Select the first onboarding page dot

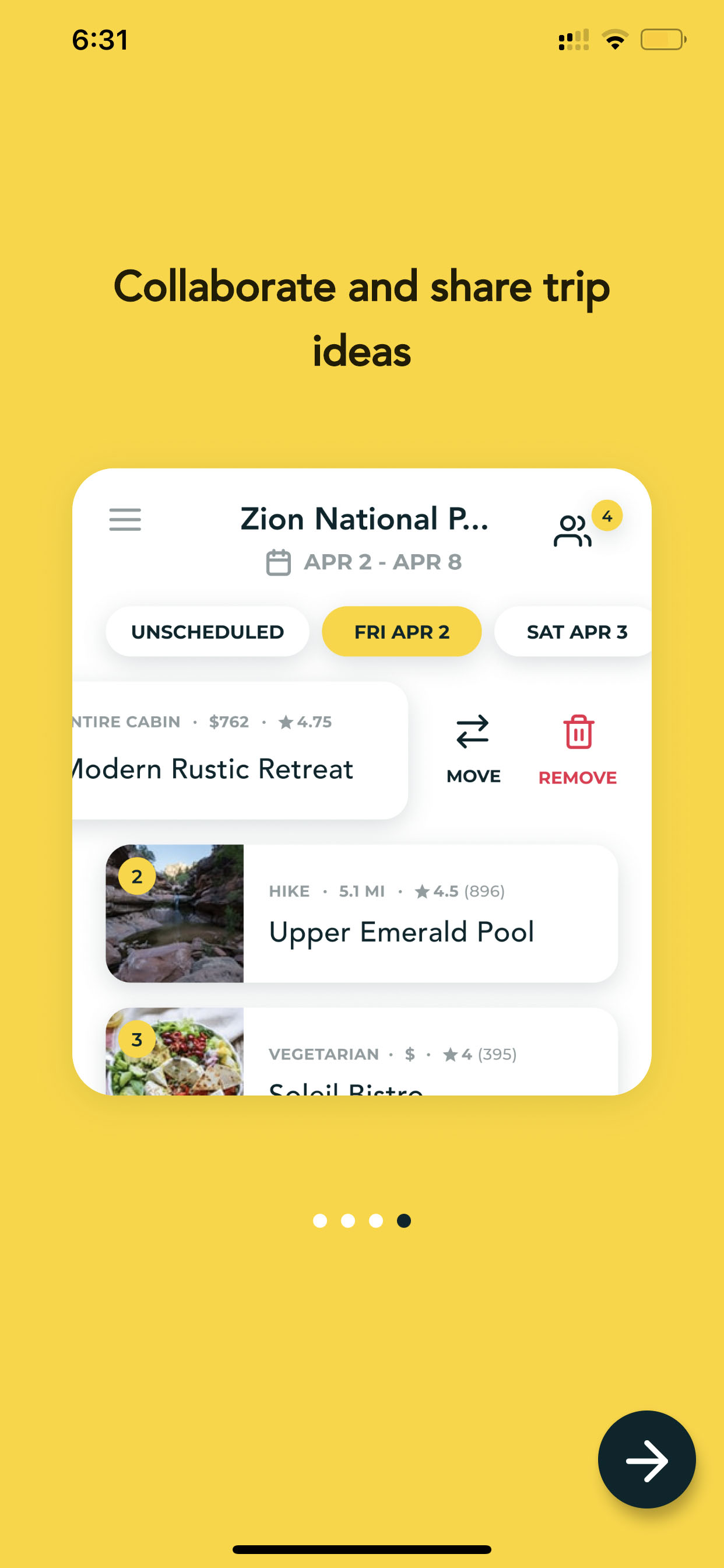(x=320, y=1220)
